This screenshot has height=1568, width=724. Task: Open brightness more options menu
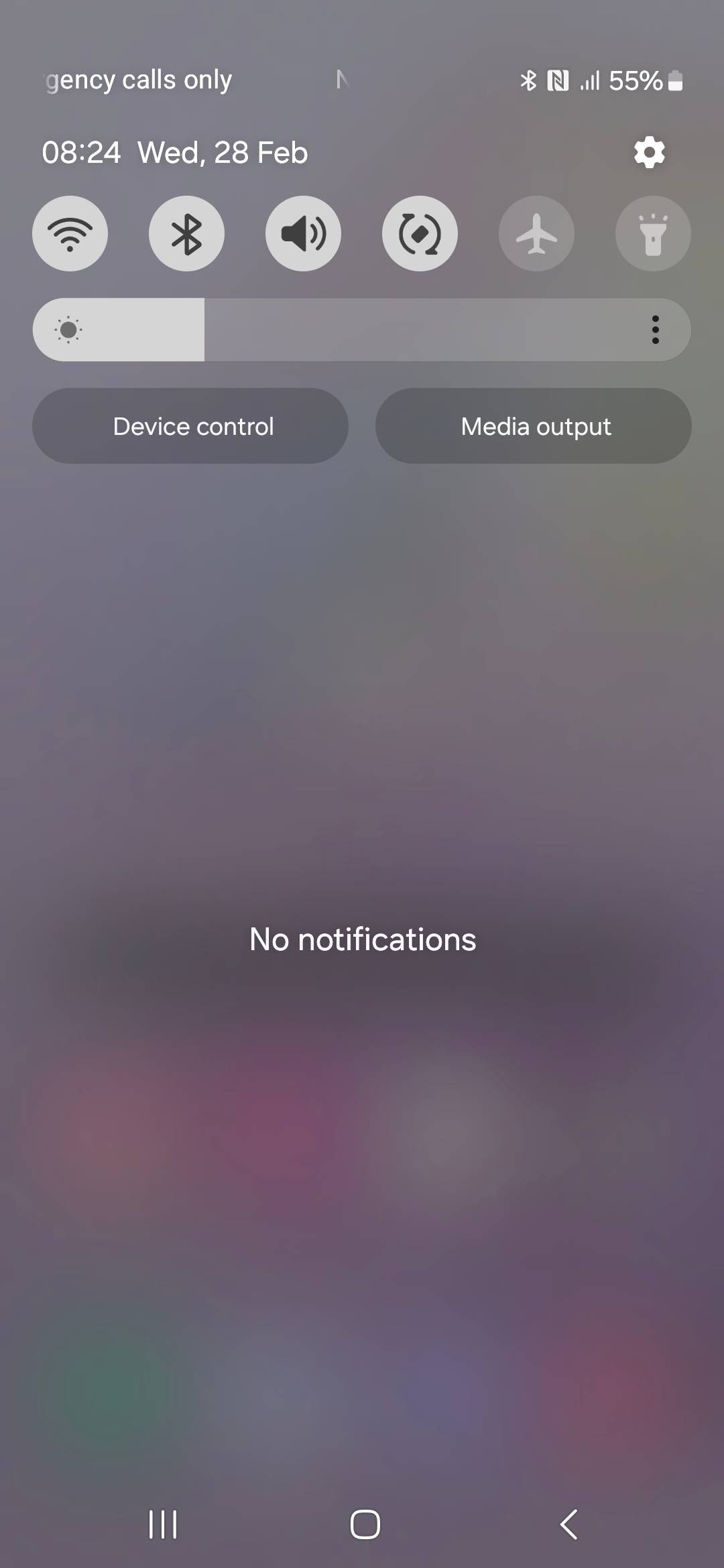[656, 330]
